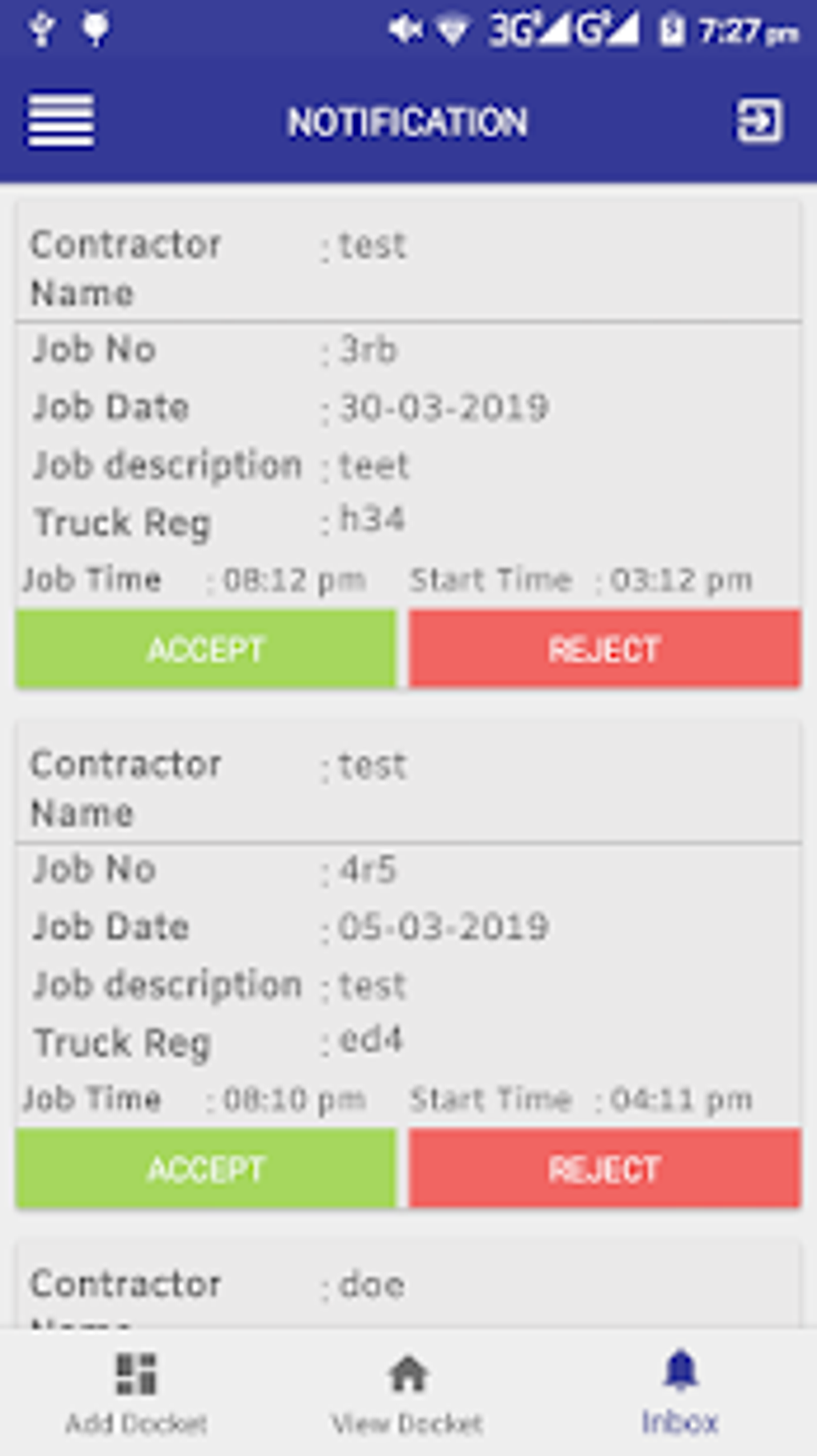Select the Inbox tab

pos(679,1393)
